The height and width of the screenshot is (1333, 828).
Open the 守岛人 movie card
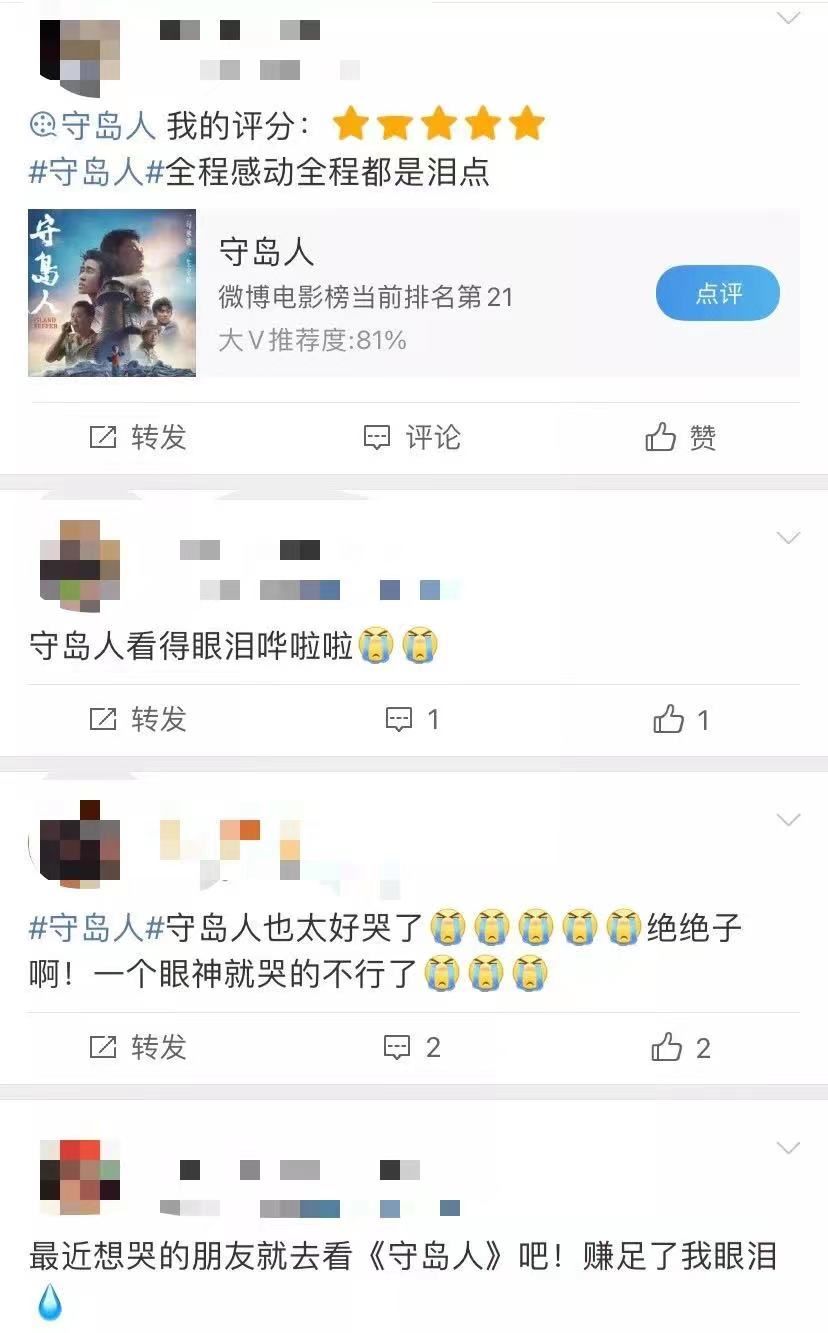(x=400, y=294)
